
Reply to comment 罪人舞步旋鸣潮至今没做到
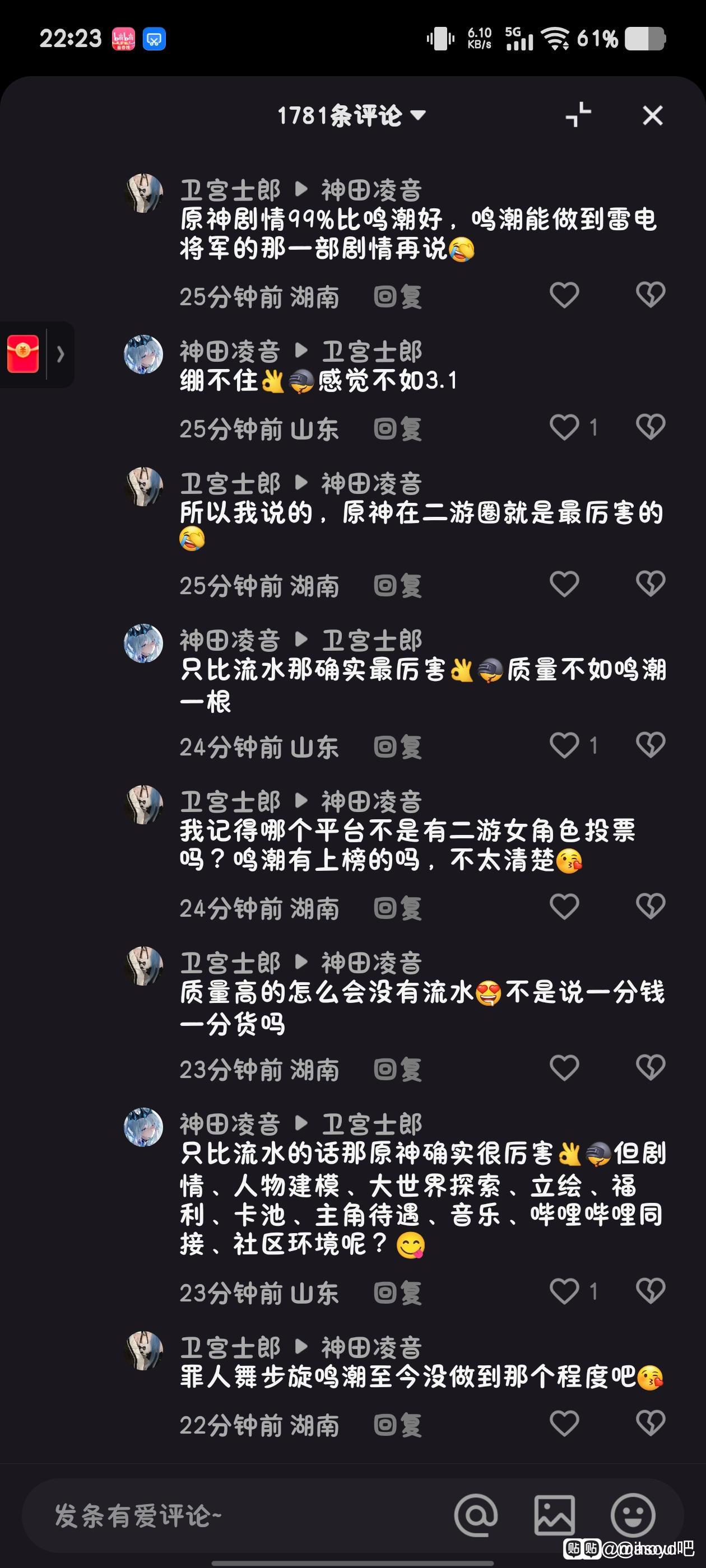(x=397, y=1425)
